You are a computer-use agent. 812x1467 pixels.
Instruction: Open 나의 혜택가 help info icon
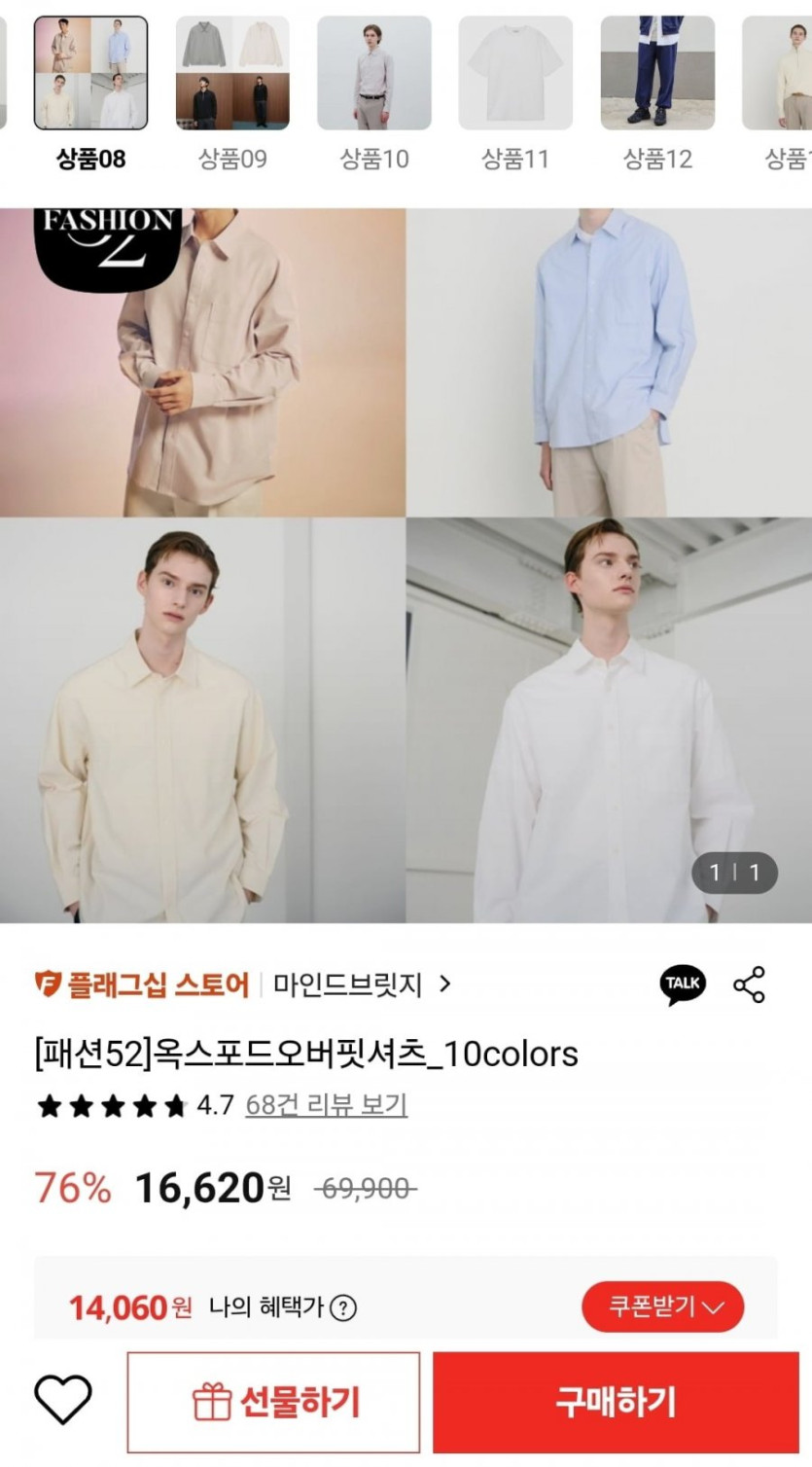(x=343, y=1308)
